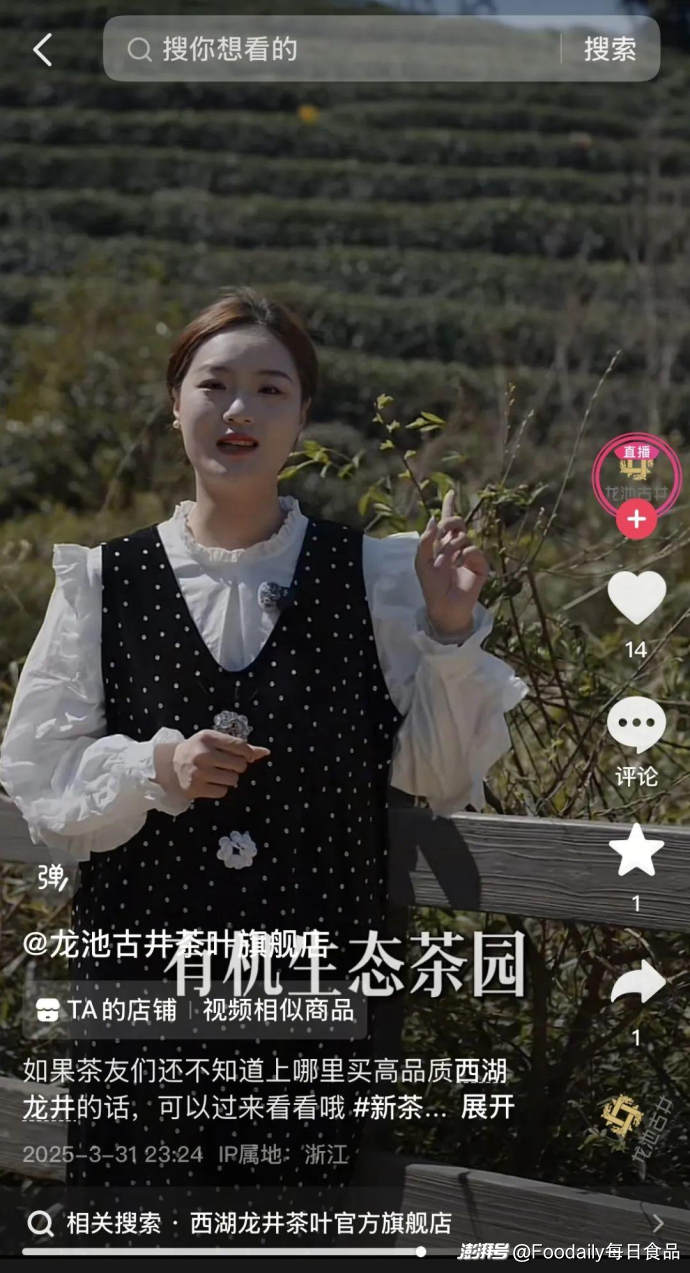Viewport: 690px width, 1273px height.
Task: Tap the 搜索 button
Action: pyautogui.click(x=610, y=49)
